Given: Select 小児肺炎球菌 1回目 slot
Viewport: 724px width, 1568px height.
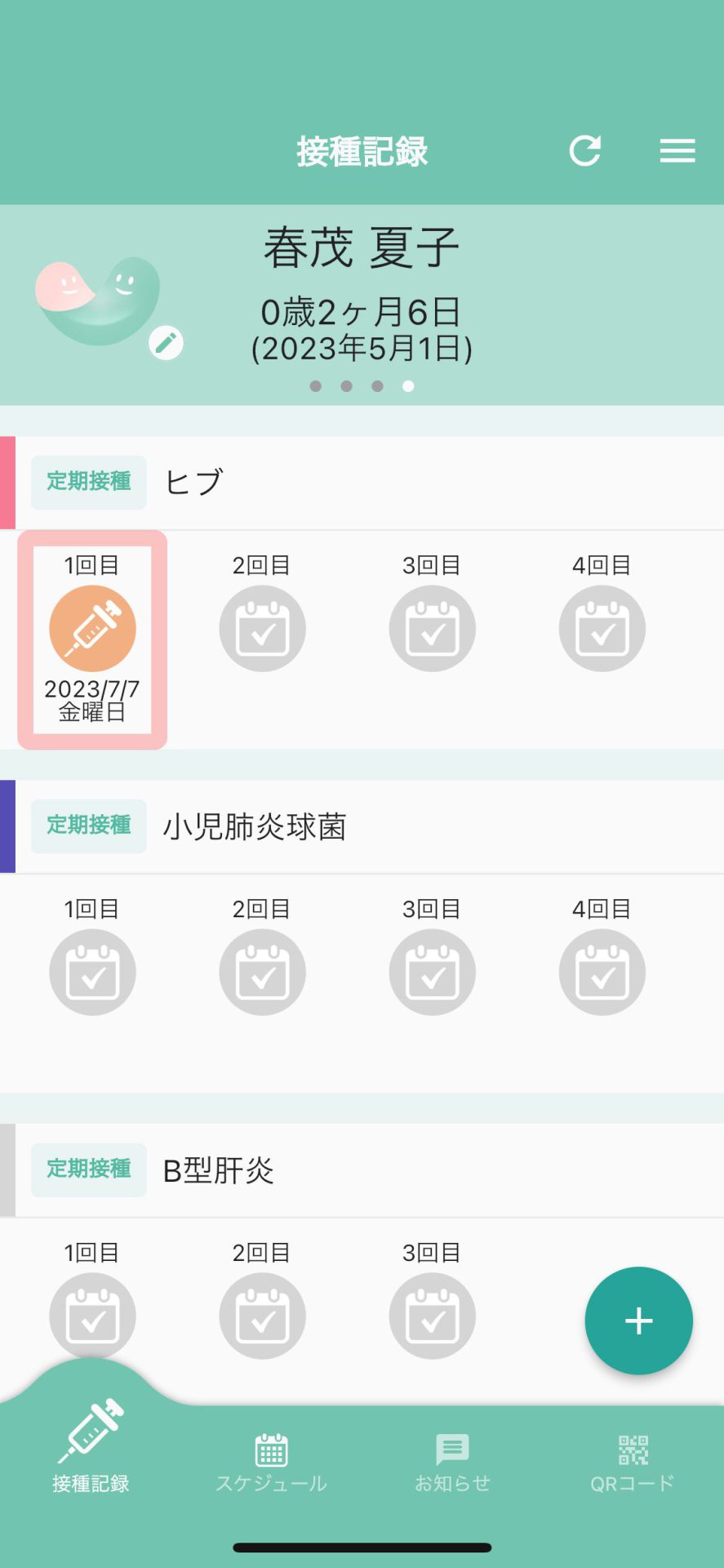Looking at the screenshot, I should (92, 972).
